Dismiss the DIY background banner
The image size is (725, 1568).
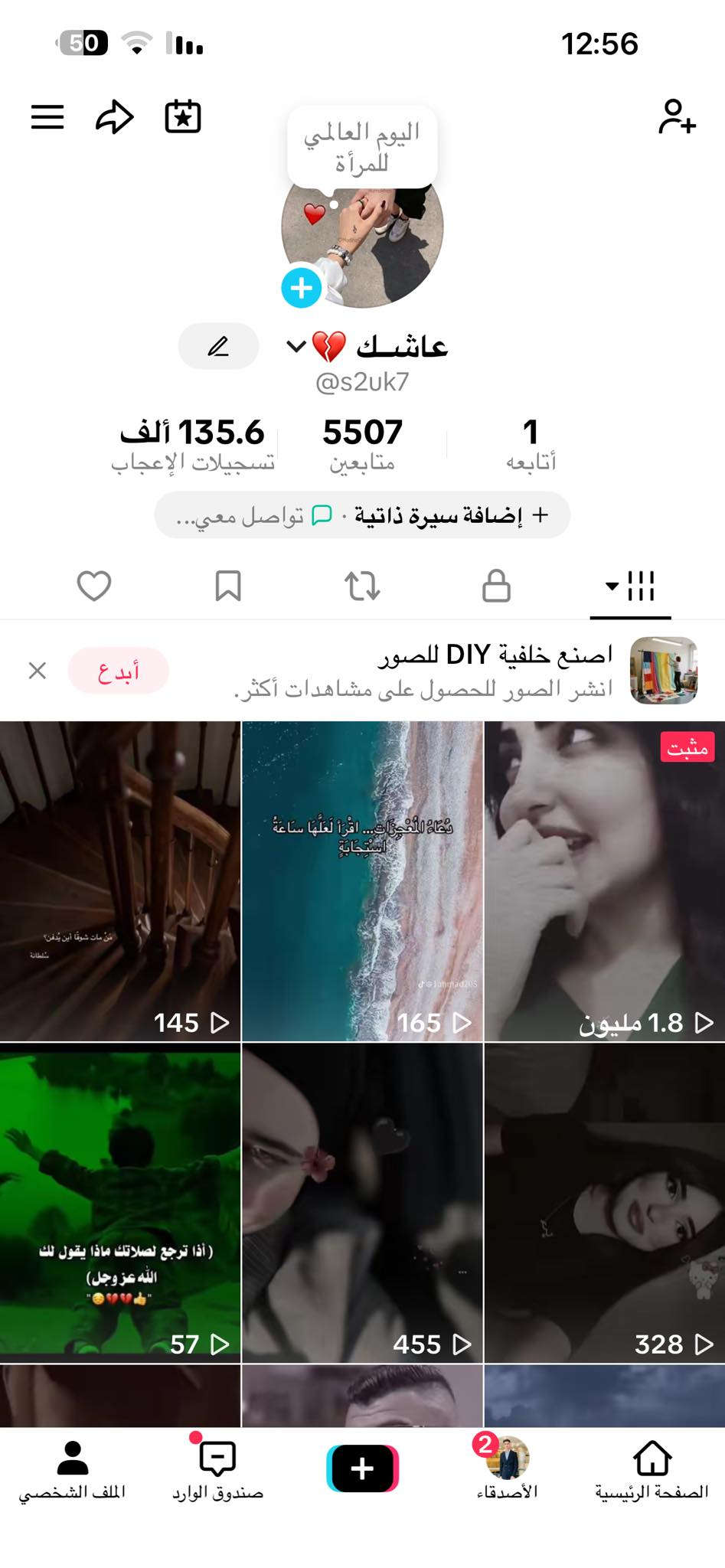coord(38,671)
